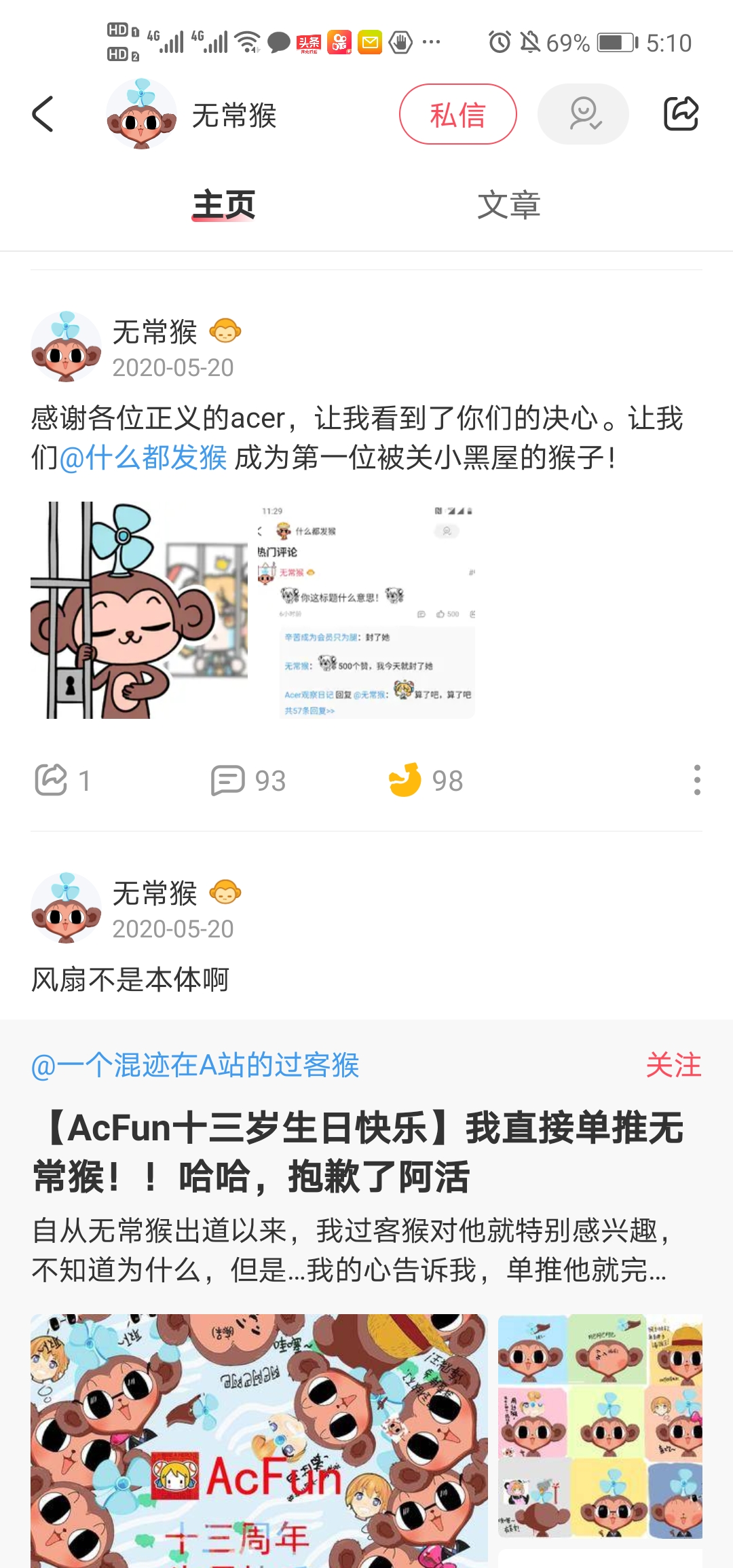
Task: Tap the followed-status button with the person icon
Action: click(x=583, y=114)
